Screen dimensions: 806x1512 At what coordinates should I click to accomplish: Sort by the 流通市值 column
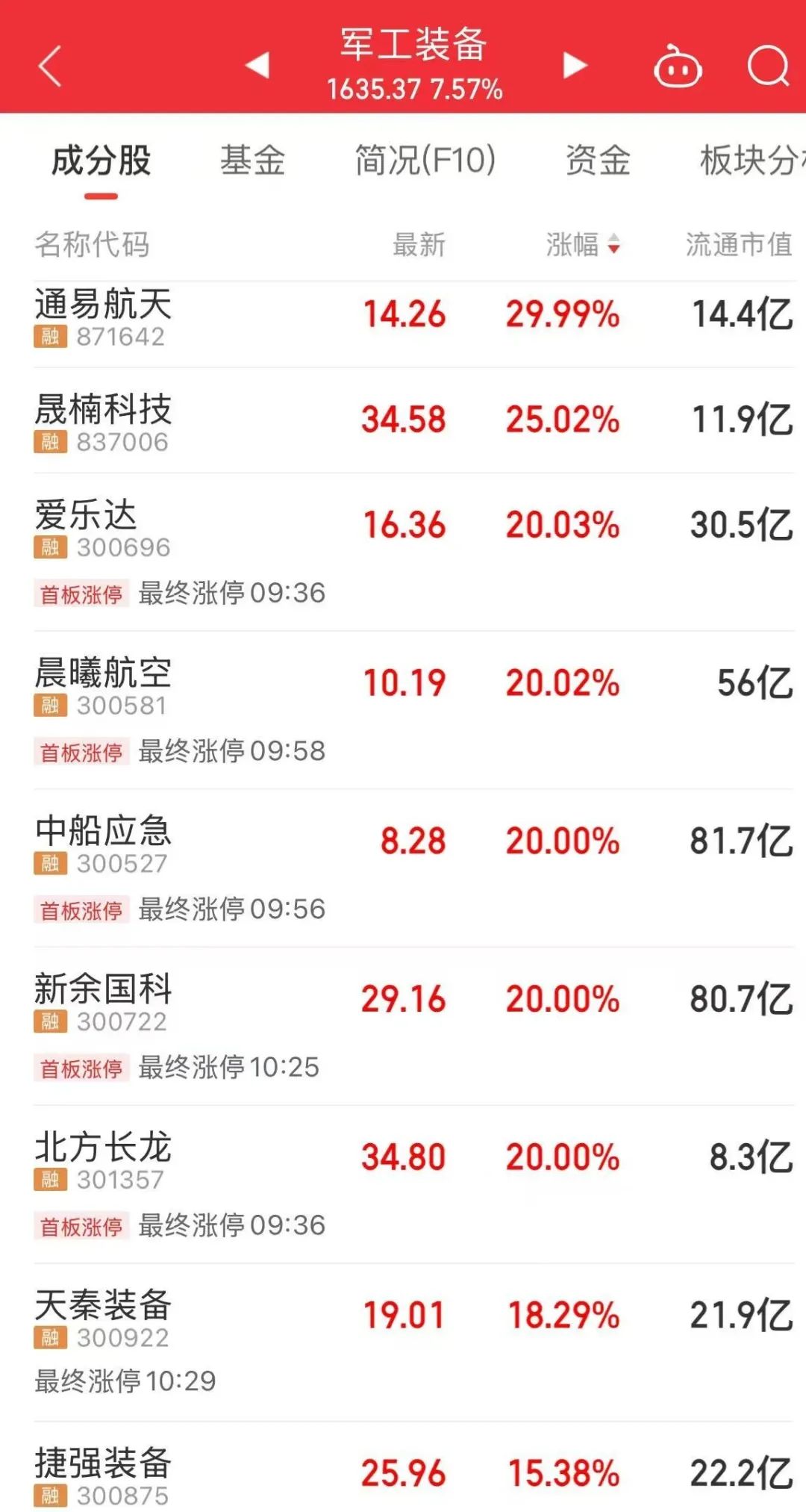point(739,244)
